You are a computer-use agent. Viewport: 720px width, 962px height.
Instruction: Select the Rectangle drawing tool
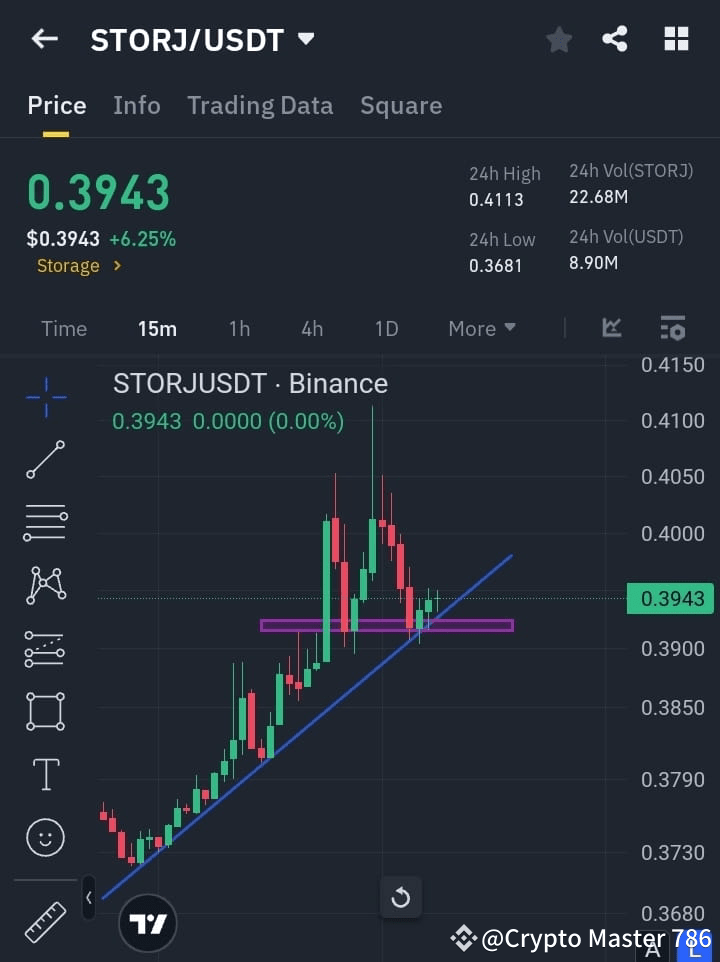[44, 711]
